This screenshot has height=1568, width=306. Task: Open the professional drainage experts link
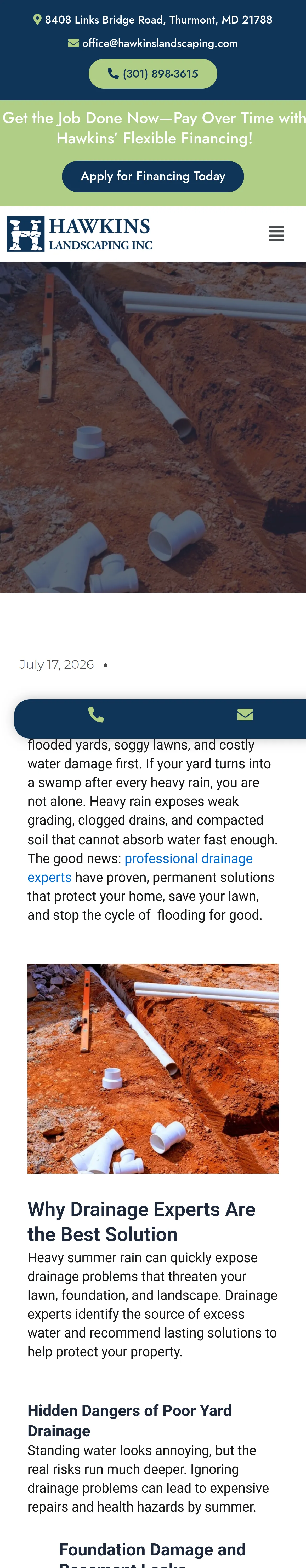(140, 867)
